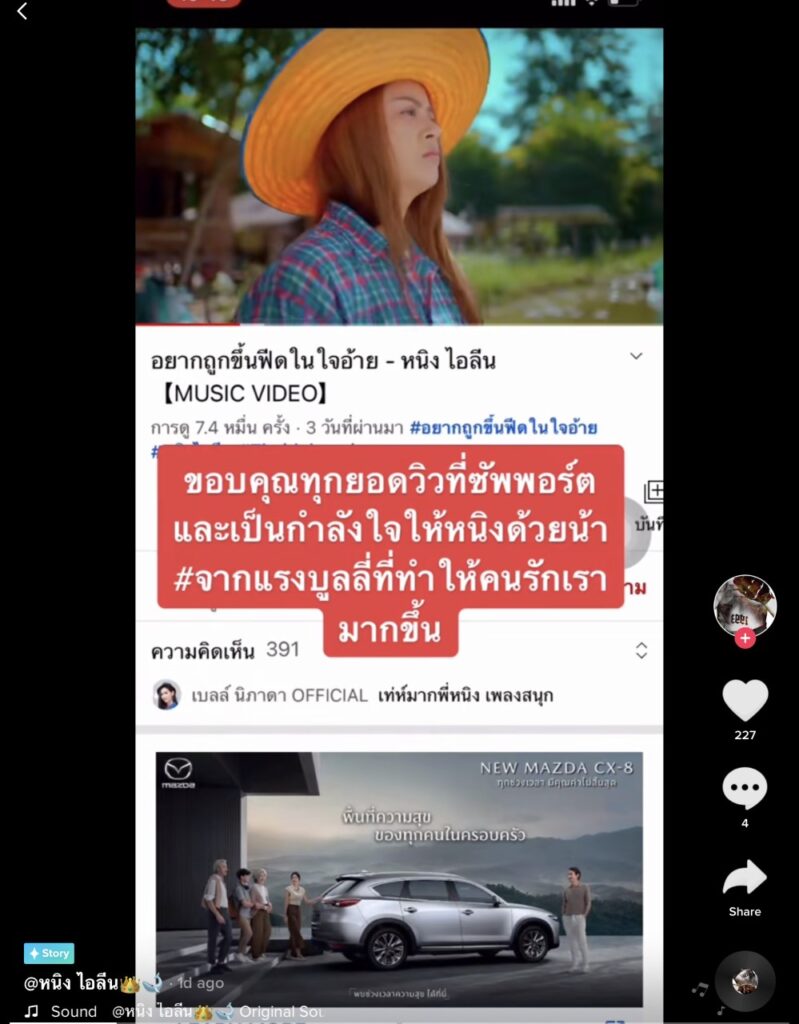Image resolution: width=799 pixels, height=1024 pixels.
Task: Open the @หนิง ไอลีน username link
Action: coord(72,982)
